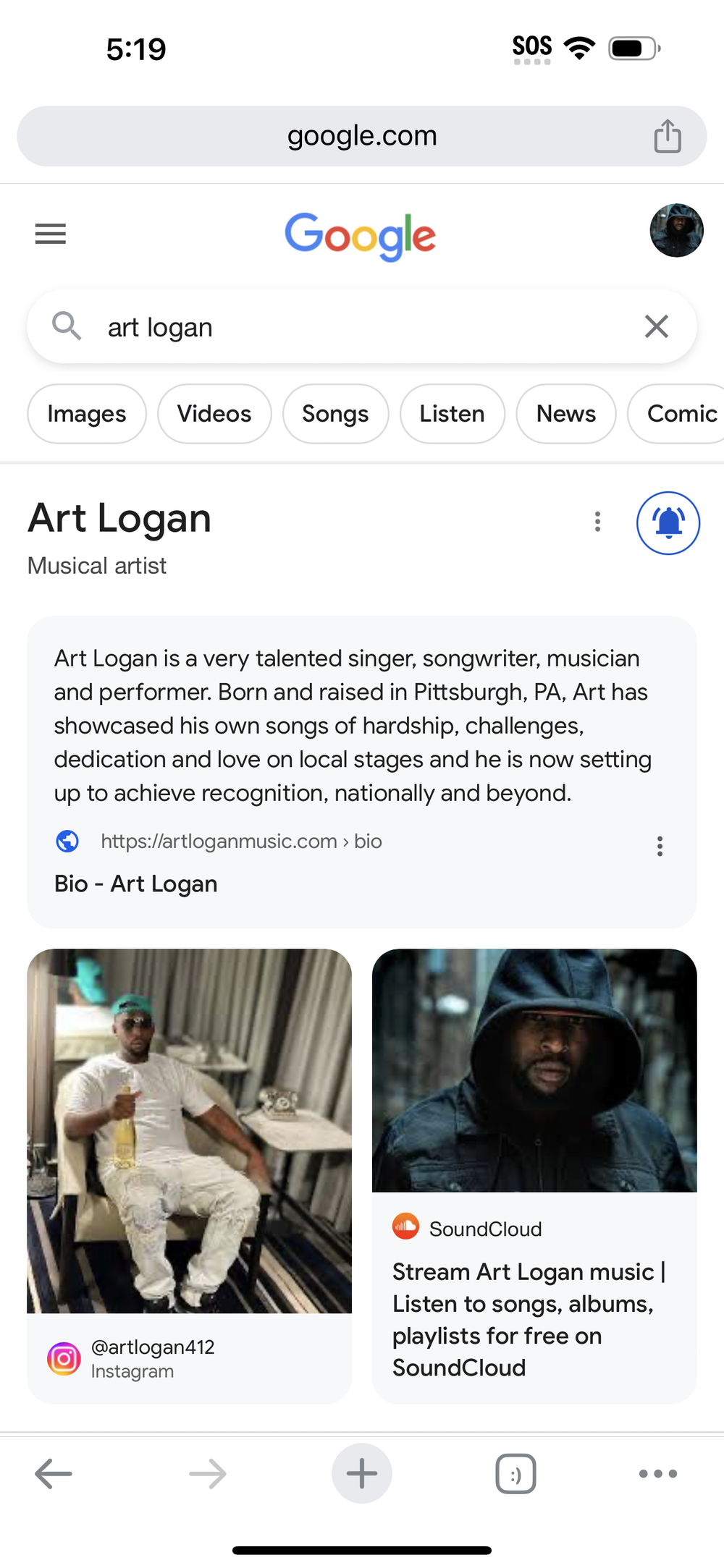Go back to the previous page
This screenshot has width=724, height=1568.
point(54,1474)
